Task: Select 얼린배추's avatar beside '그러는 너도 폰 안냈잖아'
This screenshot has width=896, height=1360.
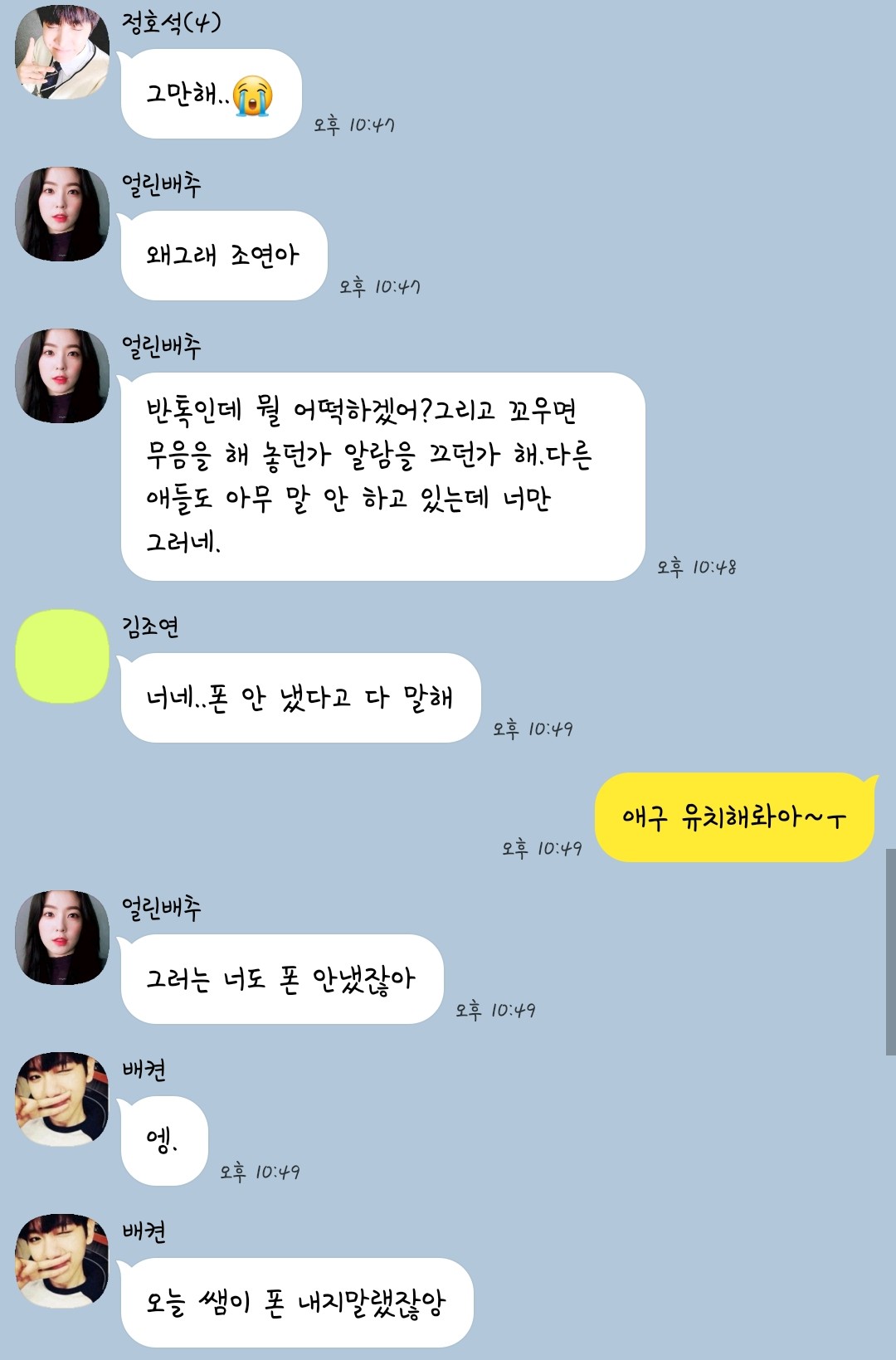Action: tap(62, 938)
